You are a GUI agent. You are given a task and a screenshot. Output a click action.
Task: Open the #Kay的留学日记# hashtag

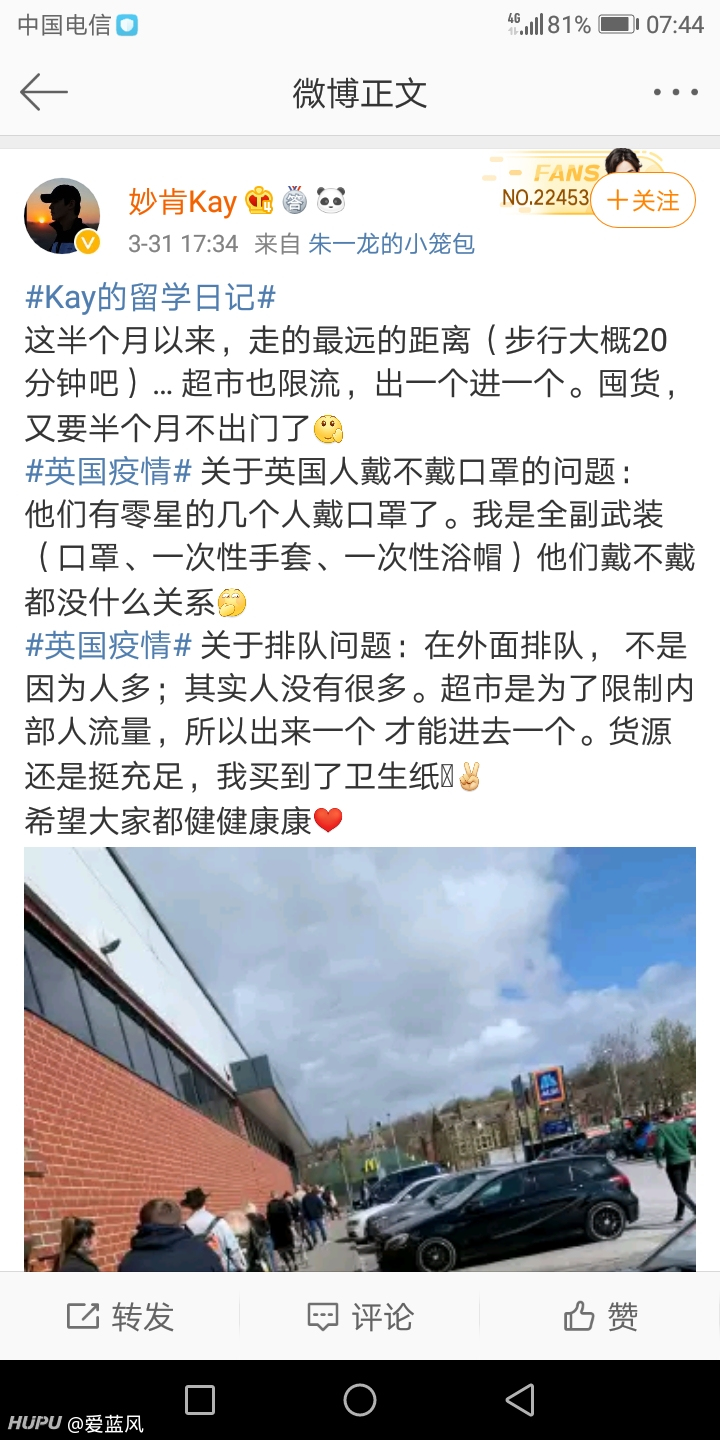click(150, 297)
